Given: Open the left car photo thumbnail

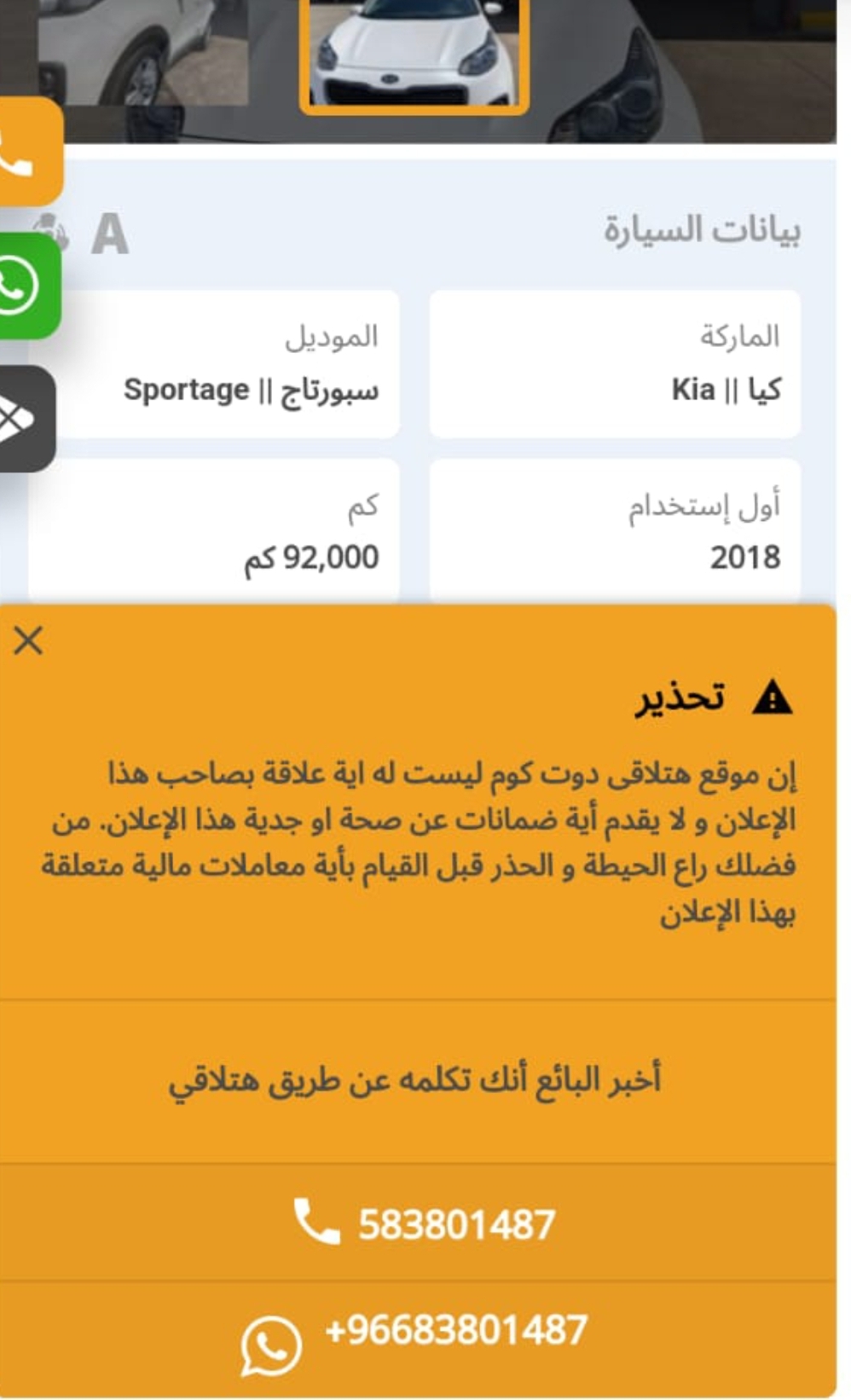Looking at the screenshot, I should click(x=143, y=51).
